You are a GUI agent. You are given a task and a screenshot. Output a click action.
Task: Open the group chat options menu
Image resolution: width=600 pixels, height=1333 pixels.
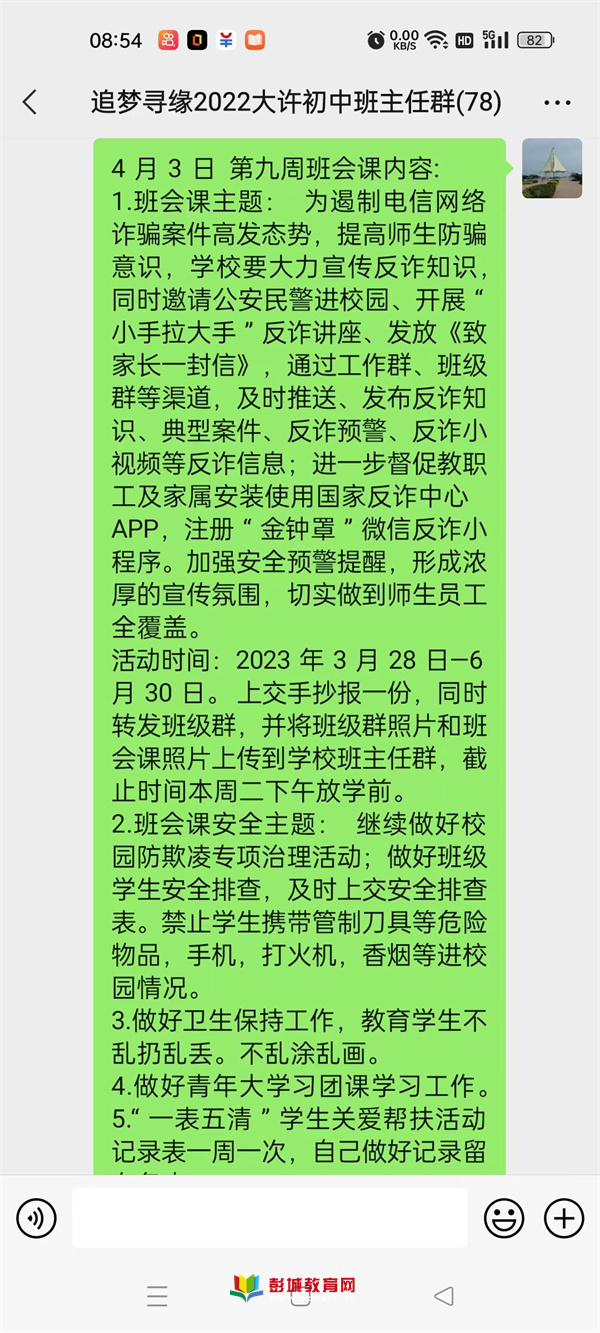pos(557,102)
